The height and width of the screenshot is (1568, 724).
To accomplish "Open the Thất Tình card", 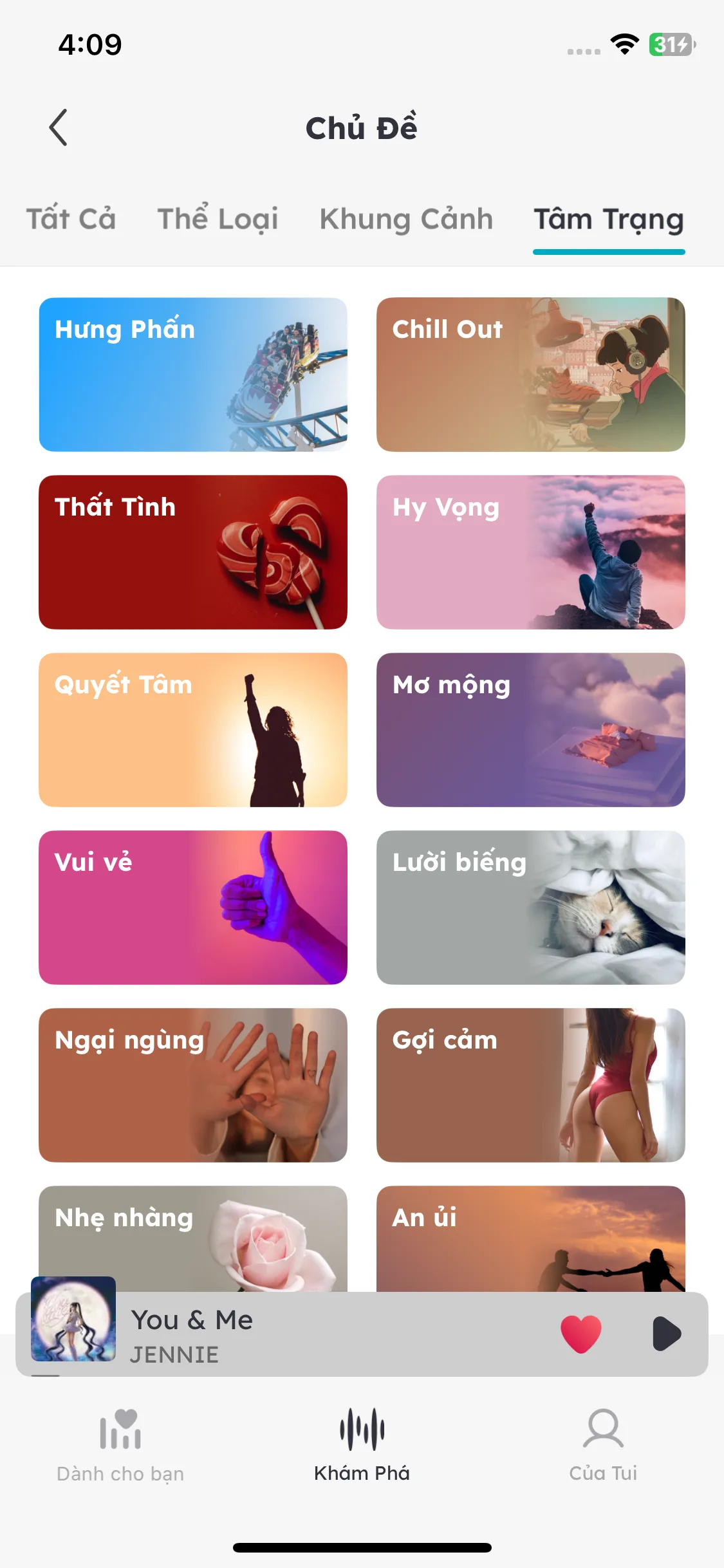I will tap(193, 552).
